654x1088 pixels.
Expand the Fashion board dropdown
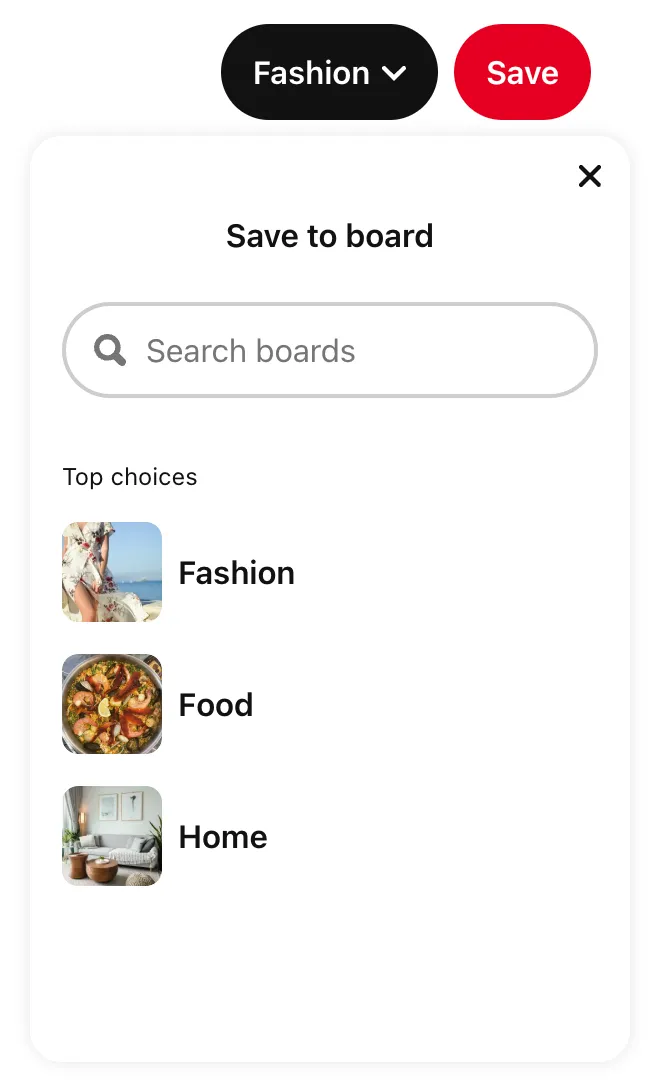[x=329, y=73]
